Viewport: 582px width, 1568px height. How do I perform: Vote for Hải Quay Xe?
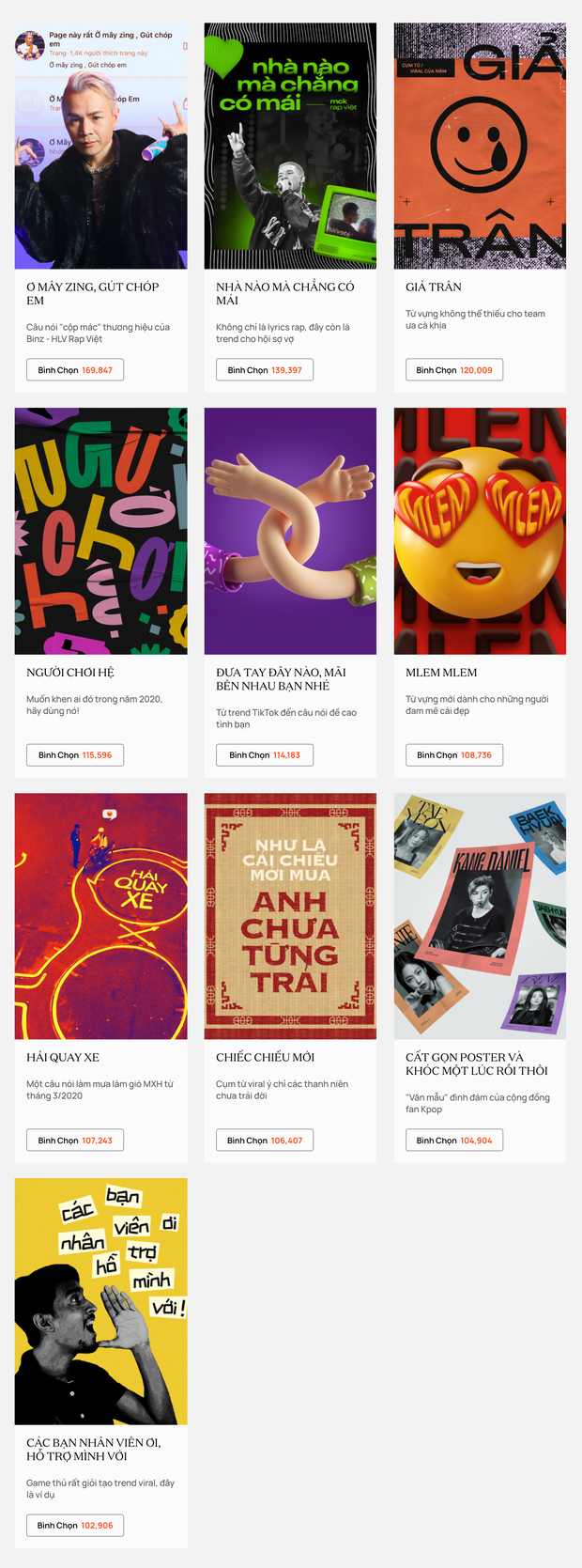[x=74, y=1141]
